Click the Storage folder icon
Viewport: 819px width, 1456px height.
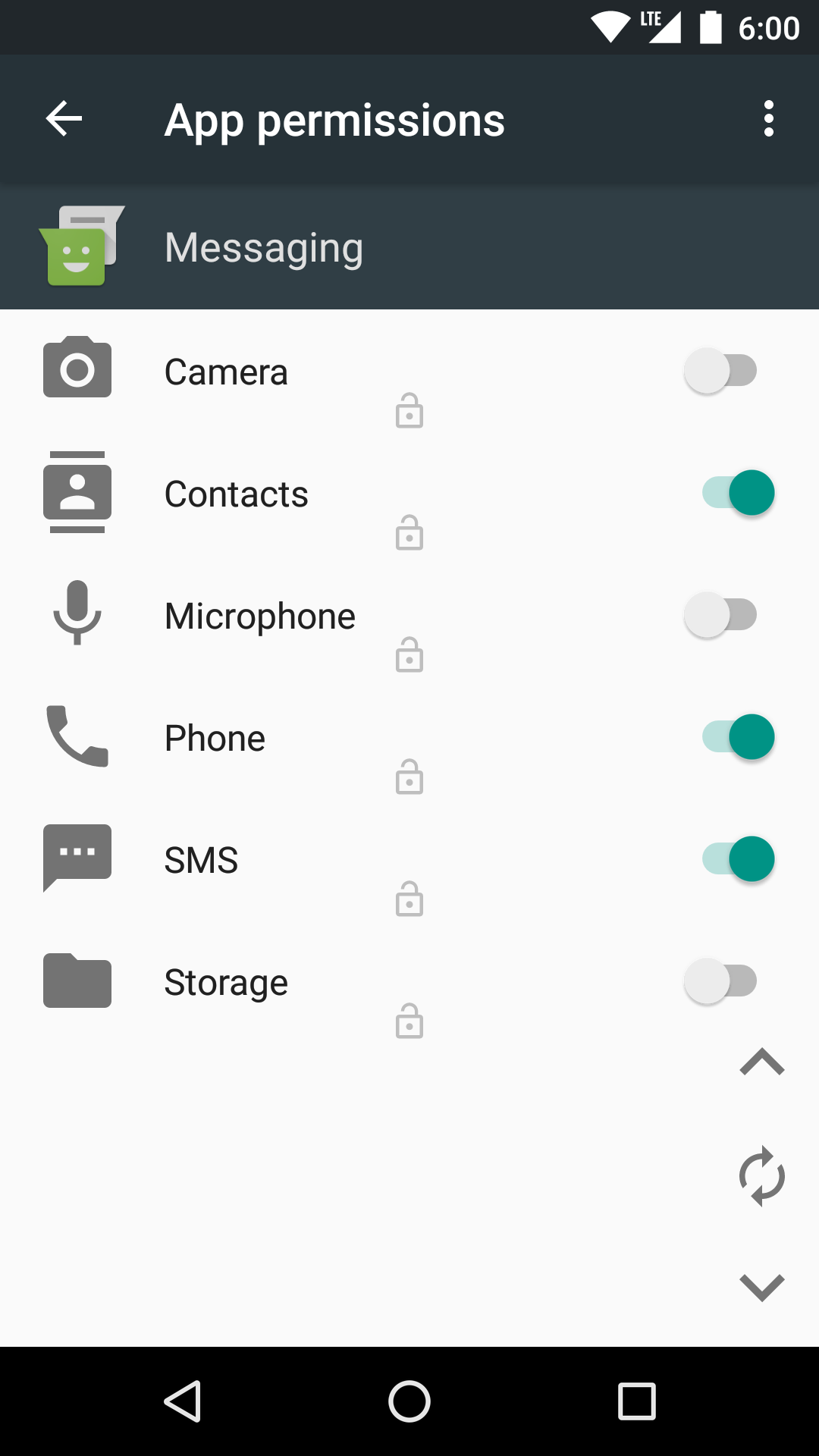pyautogui.click(x=77, y=981)
